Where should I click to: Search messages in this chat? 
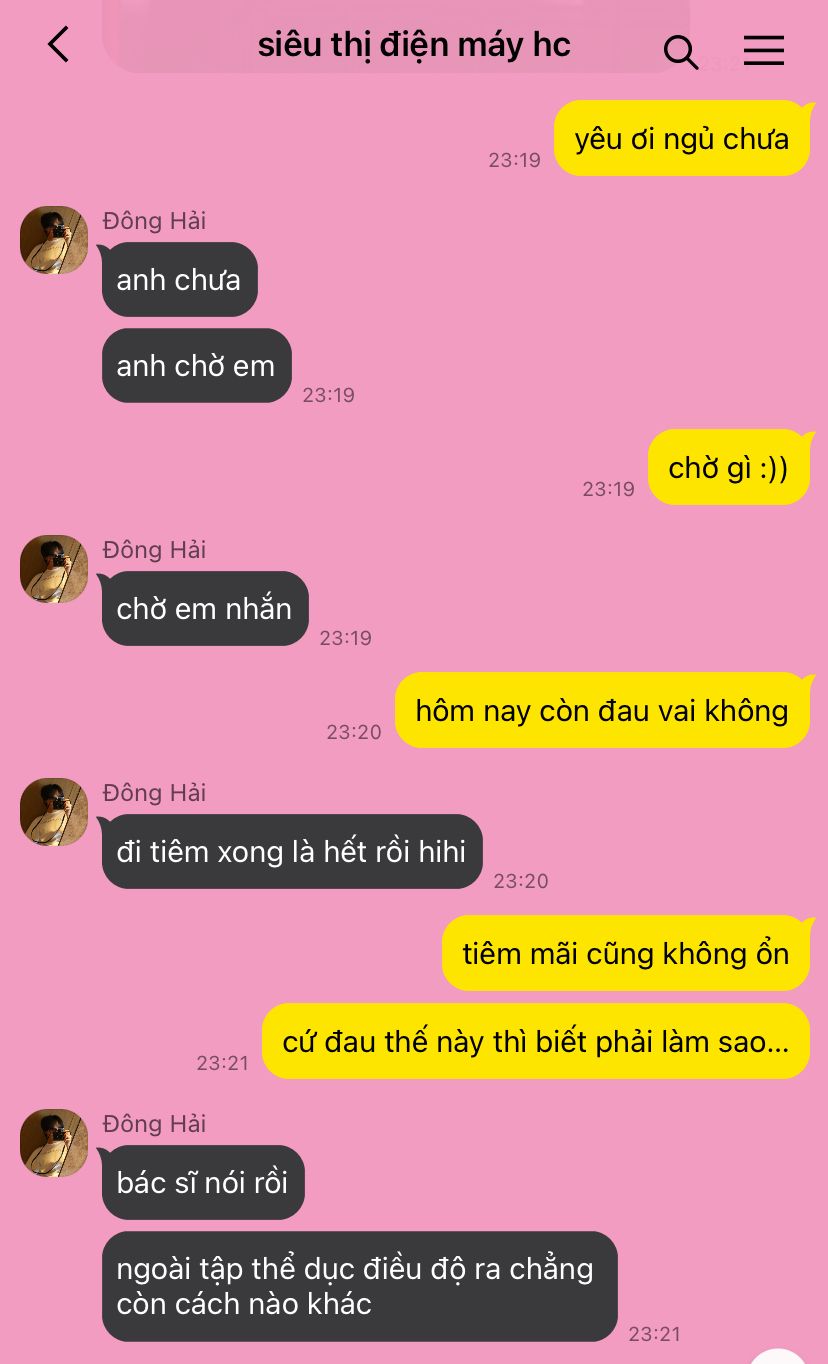[x=680, y=51]
